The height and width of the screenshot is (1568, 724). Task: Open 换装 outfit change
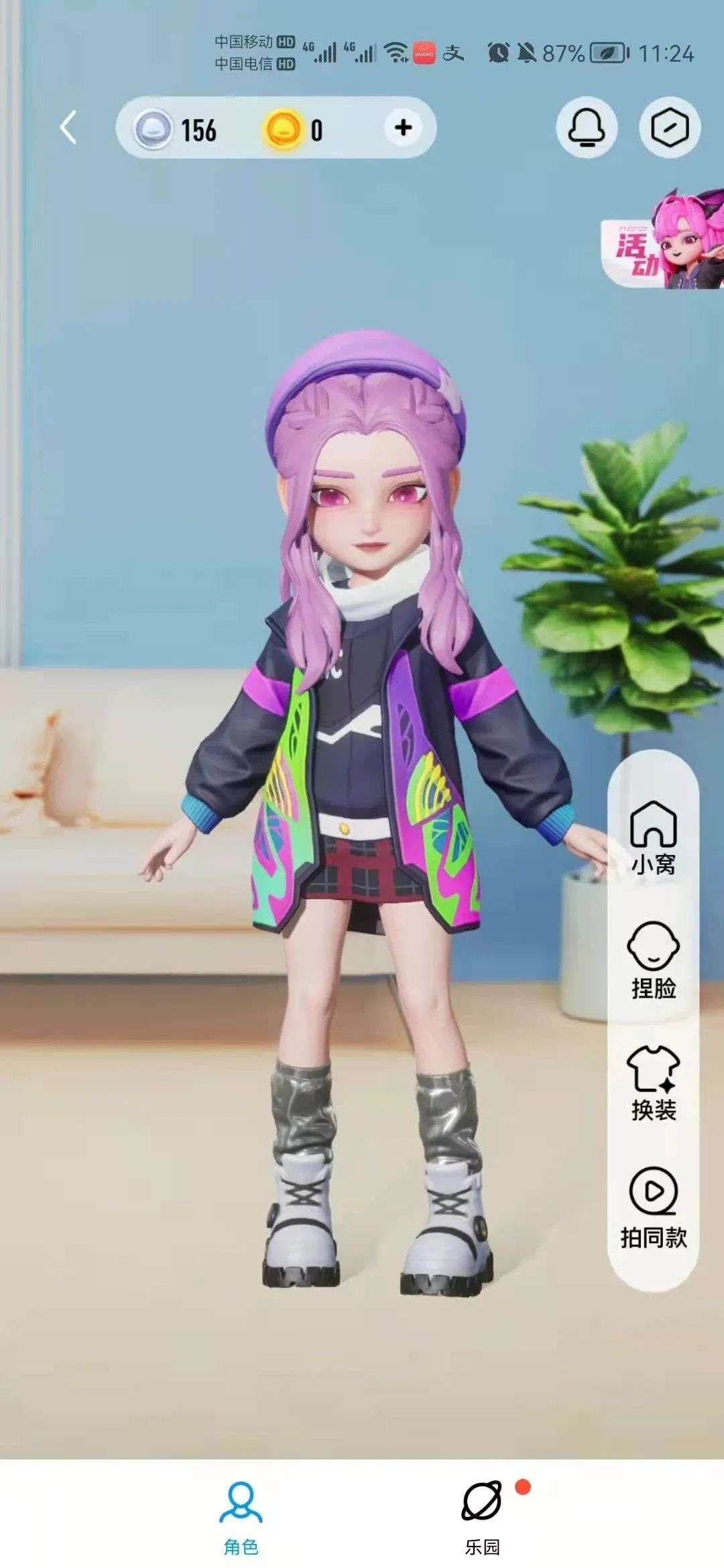click(x=654, y=1084)
